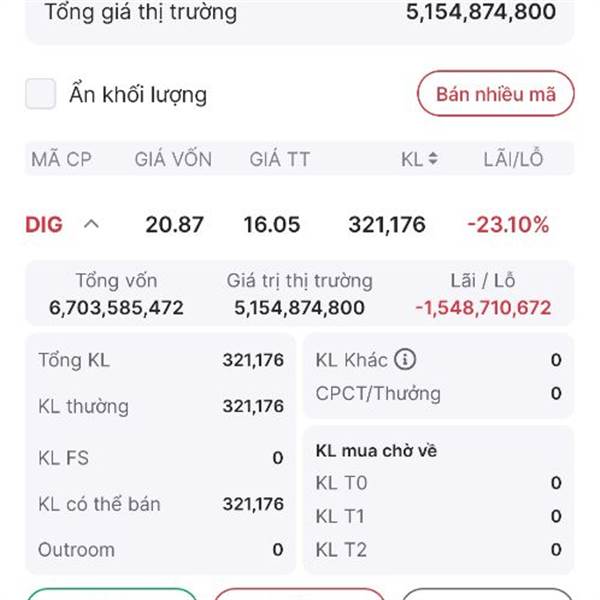
Task: Collapse the DIG stock details
Action: tap(91, 224)
